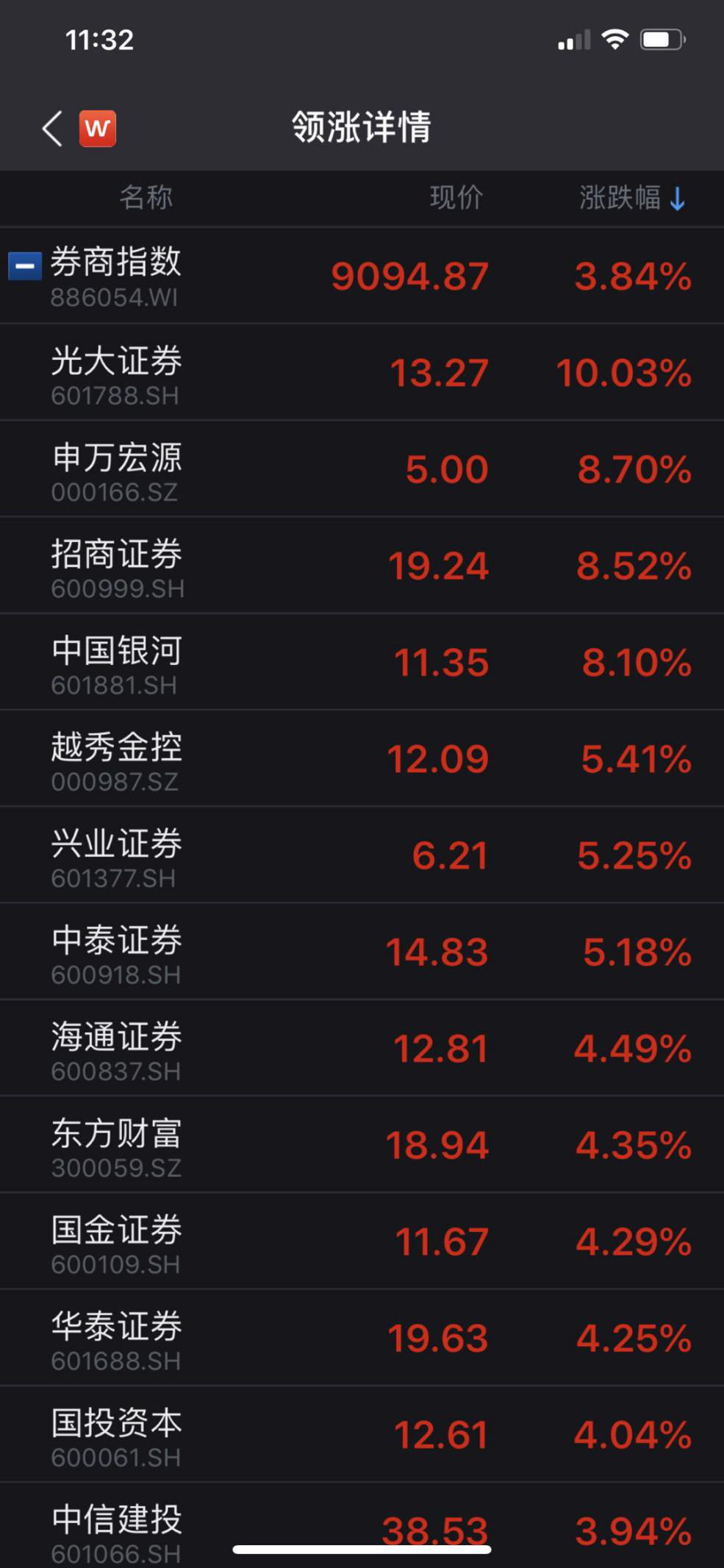Go back using the top-left arrow
Screen dimensions: 724x1568
[x=52, y=129]
